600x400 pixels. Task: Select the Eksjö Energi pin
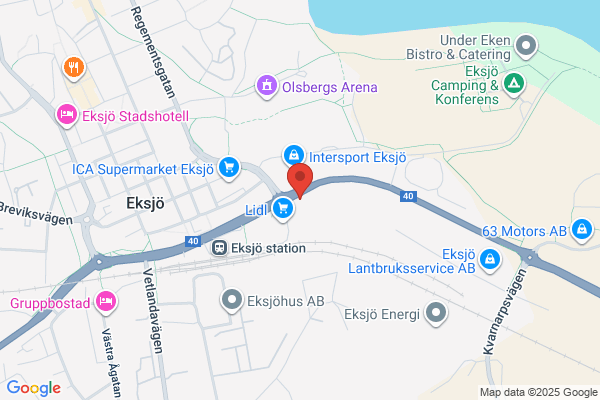(436, 313)
